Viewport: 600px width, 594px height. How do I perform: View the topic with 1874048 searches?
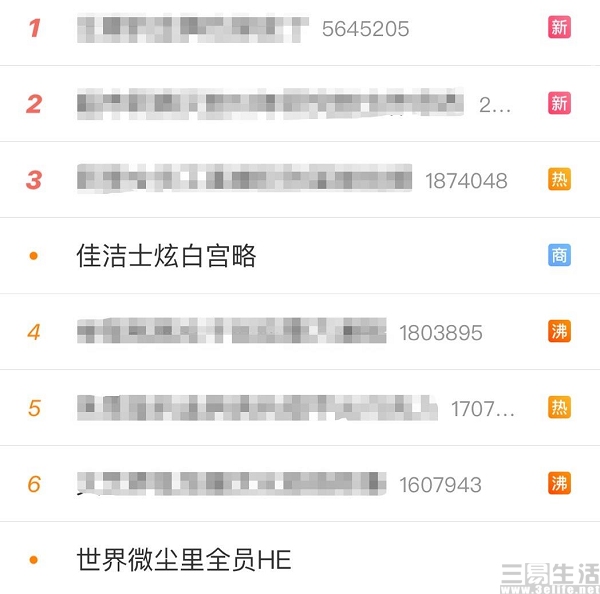pos(245,180)
